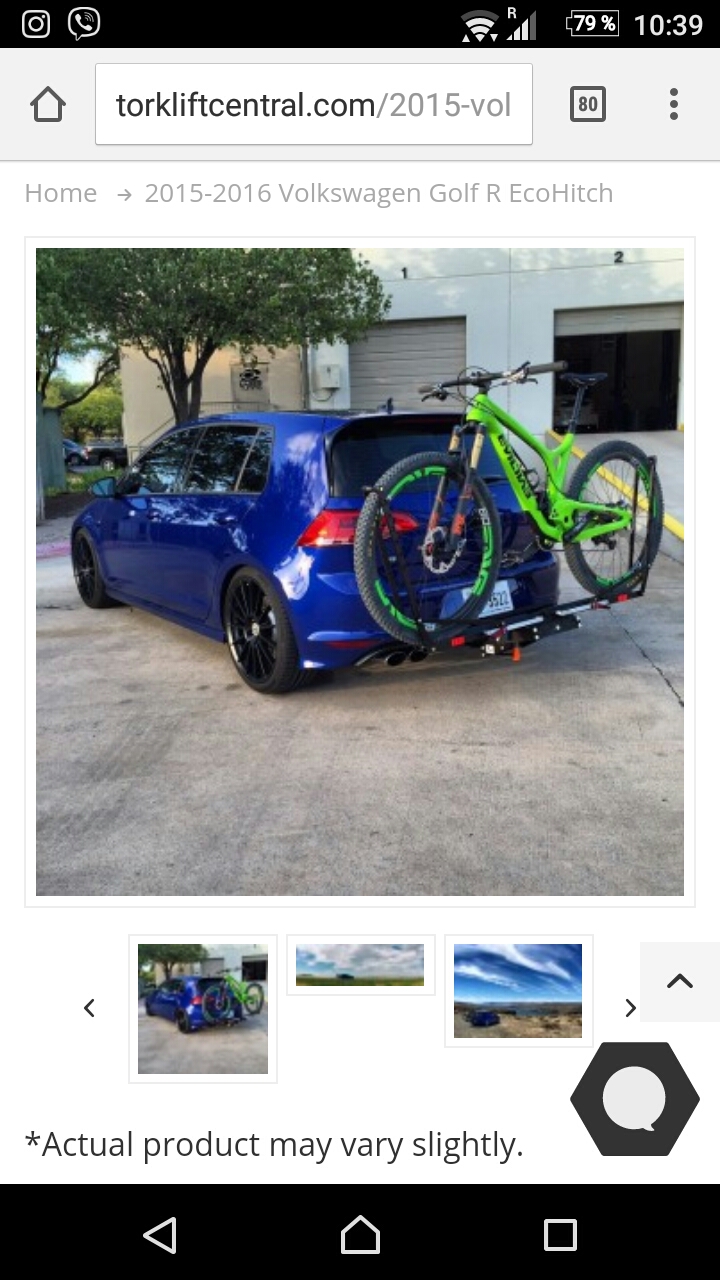Select the blue car with bike thumbnail
Screen dimensions: 720x1280
tap(203, 1008)
